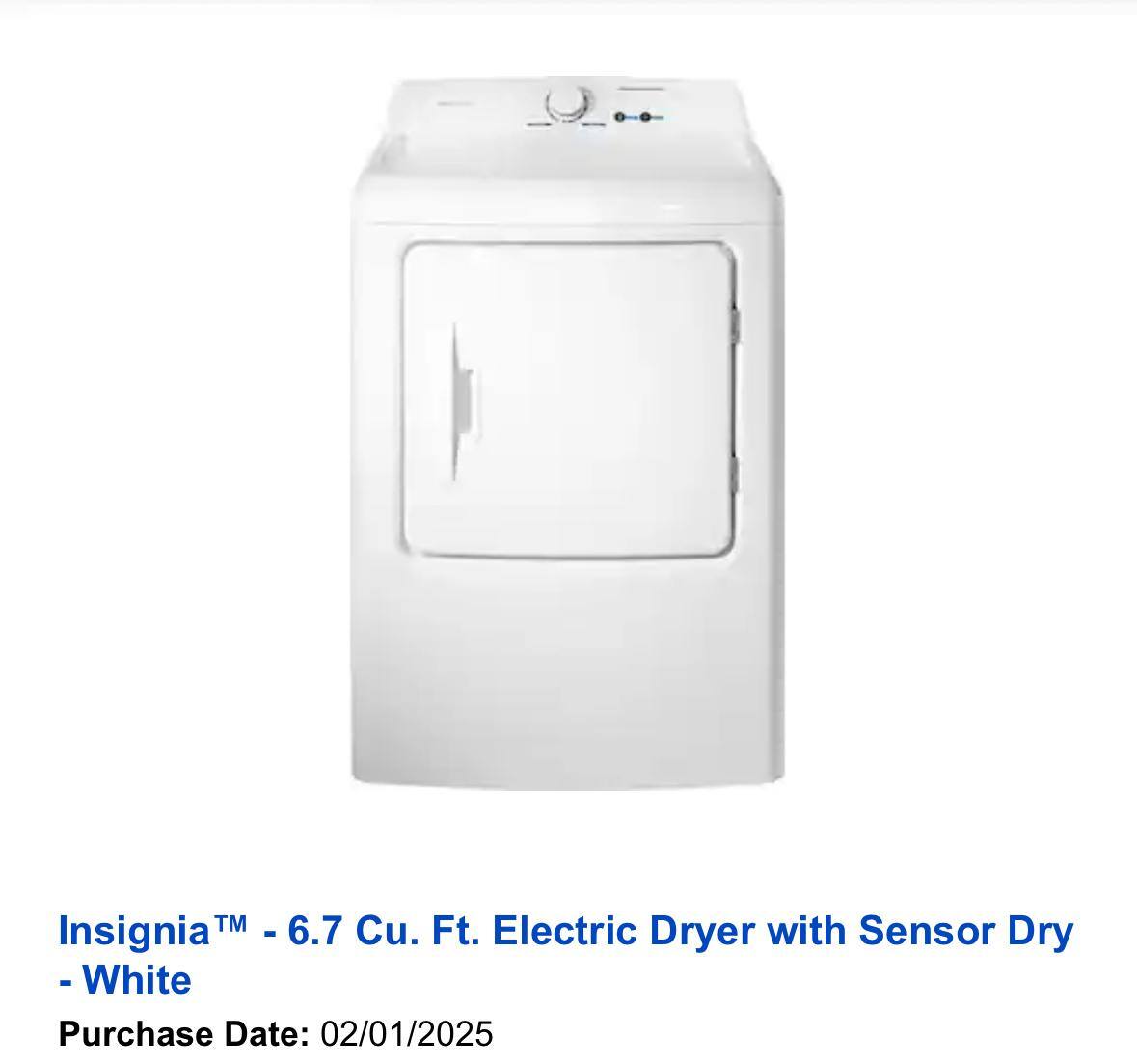Tap the white dryer product image
Viewport: 1137px width, 1064px height.
[x=567, y=434]
